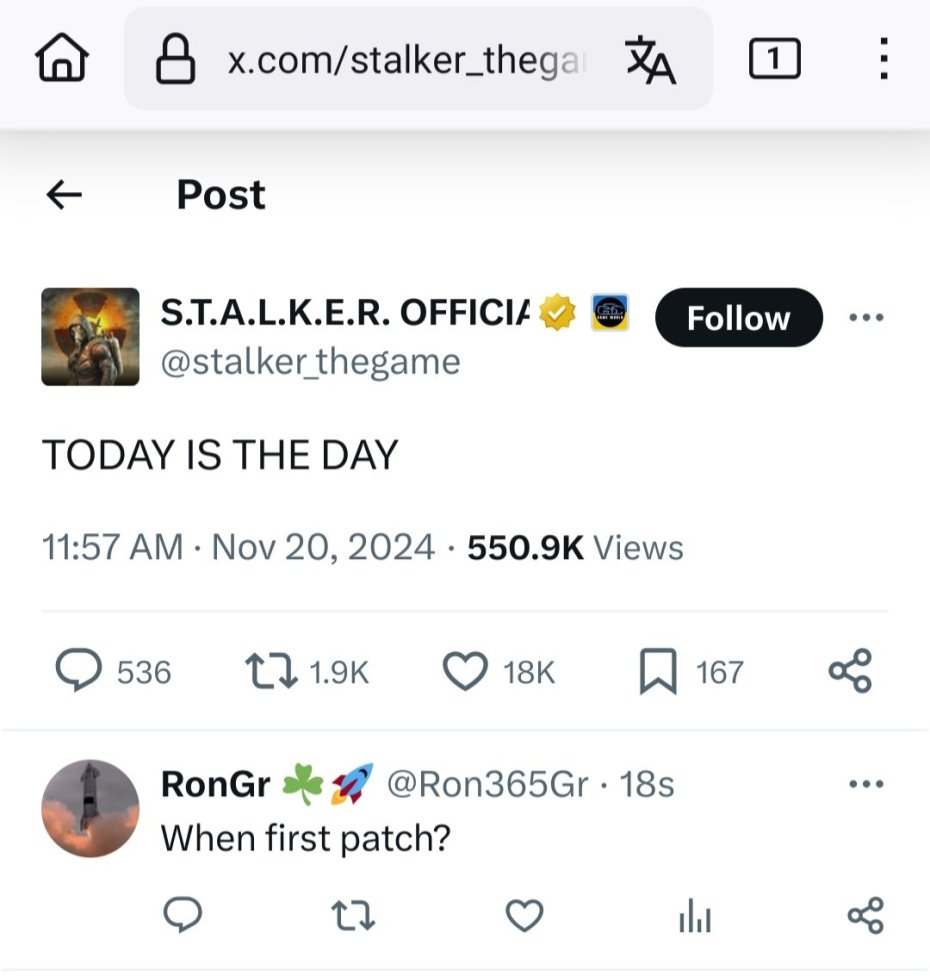Share the TODAY IS THE DAY post
Screen dimensions: 930x976
pos(851,671)
